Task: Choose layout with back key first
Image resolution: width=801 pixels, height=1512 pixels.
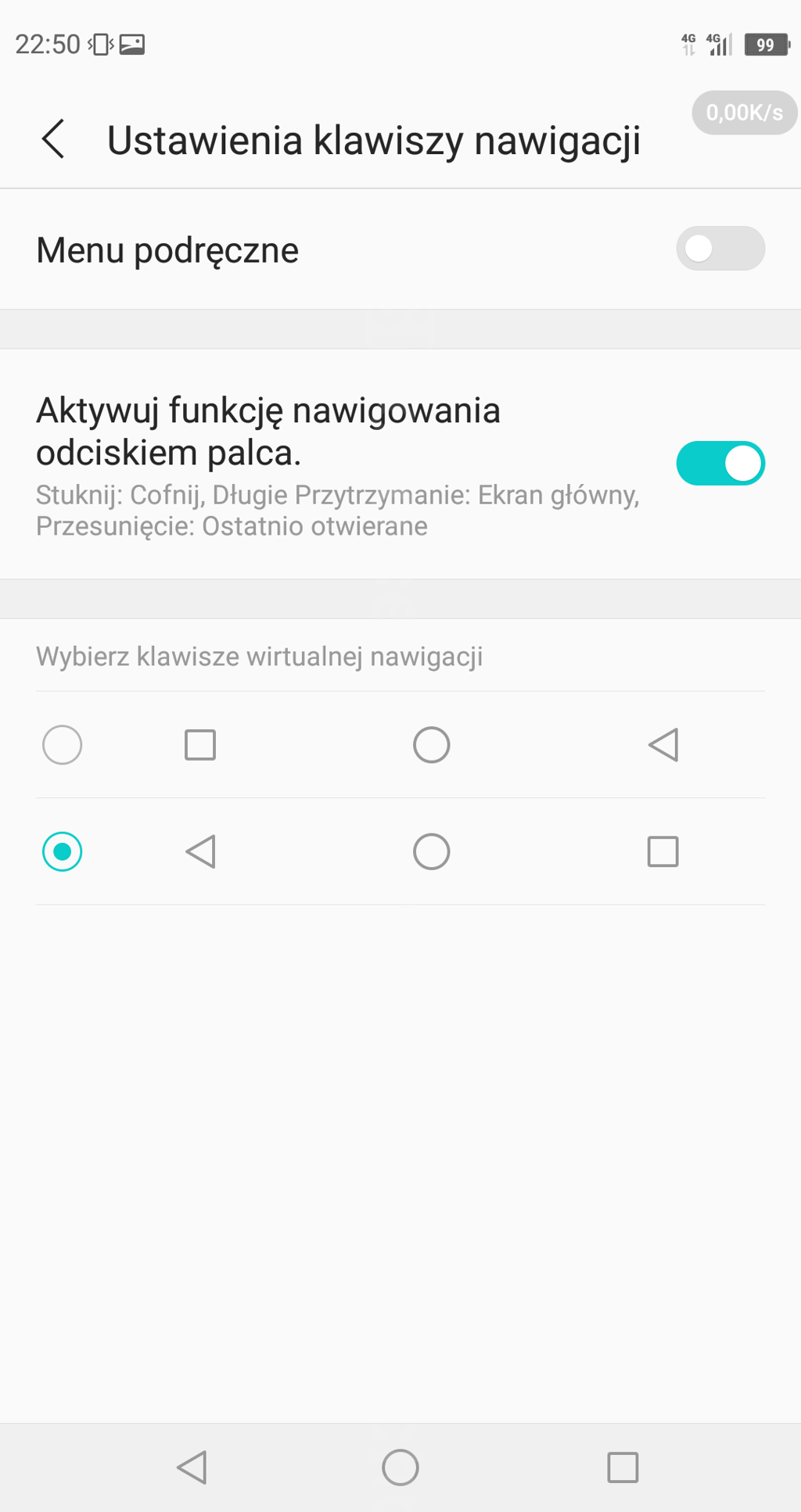Action: (62, 851)
